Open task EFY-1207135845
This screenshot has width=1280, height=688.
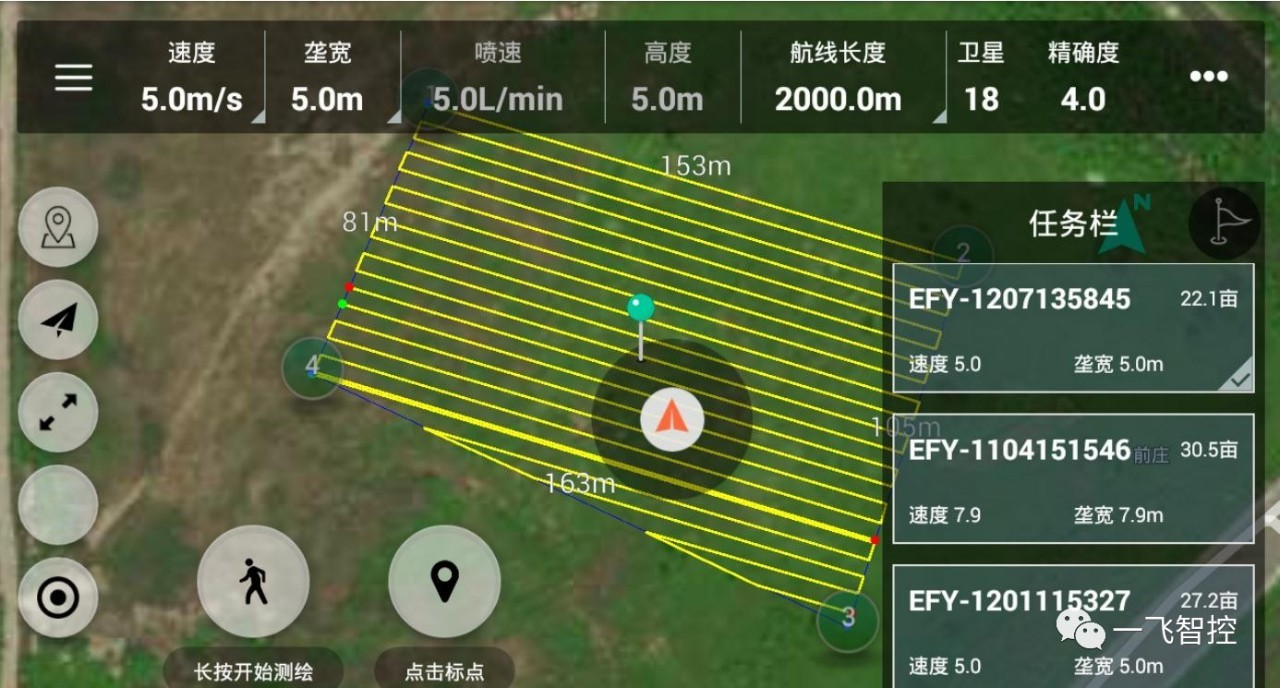(1072, 328)
